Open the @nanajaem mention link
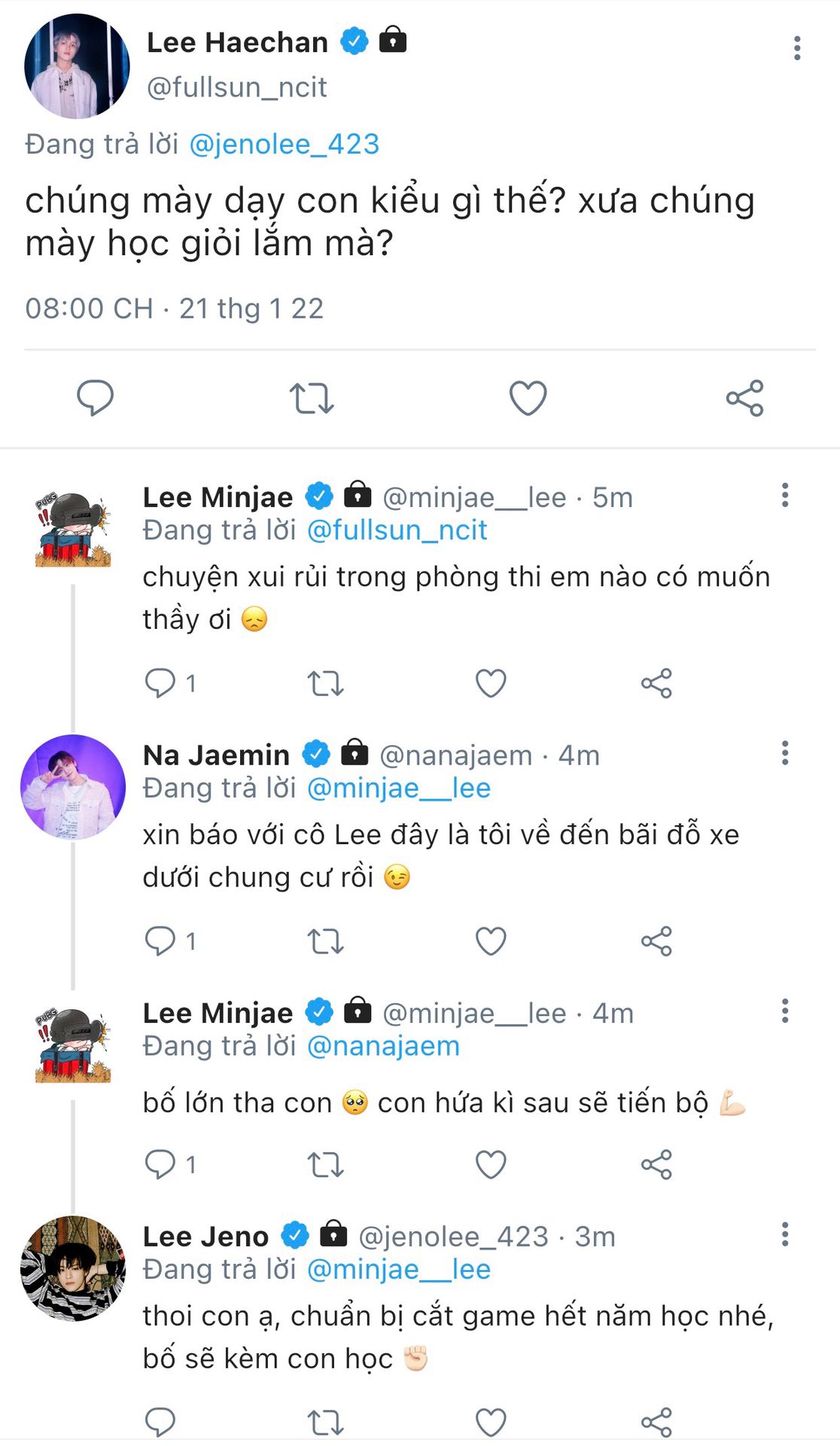Screen dimensions: 840x1446 [x=383, y=1046]
